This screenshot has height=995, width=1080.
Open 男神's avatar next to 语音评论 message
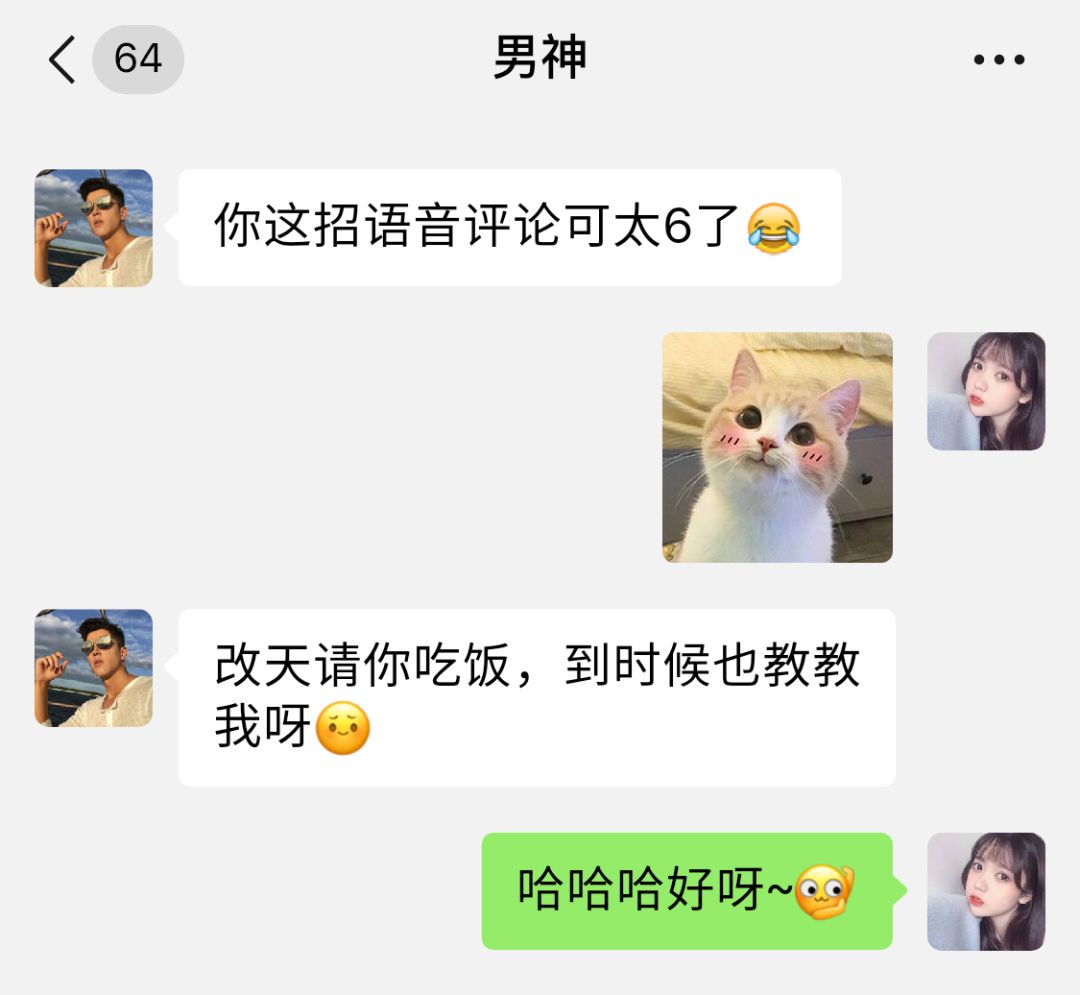click(x=94, y=228)
